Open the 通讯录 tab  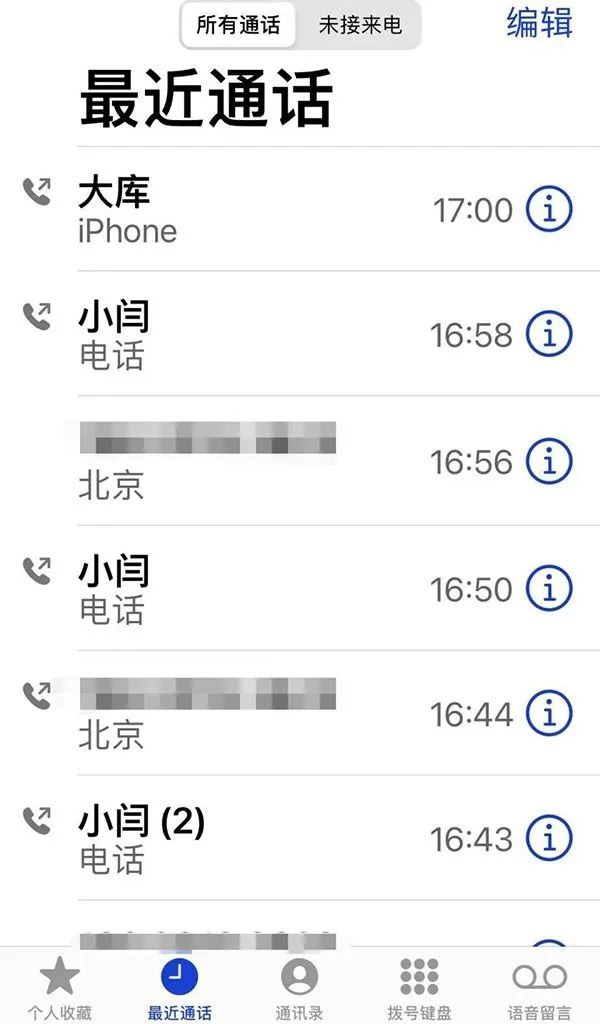(x=299, y=987)
